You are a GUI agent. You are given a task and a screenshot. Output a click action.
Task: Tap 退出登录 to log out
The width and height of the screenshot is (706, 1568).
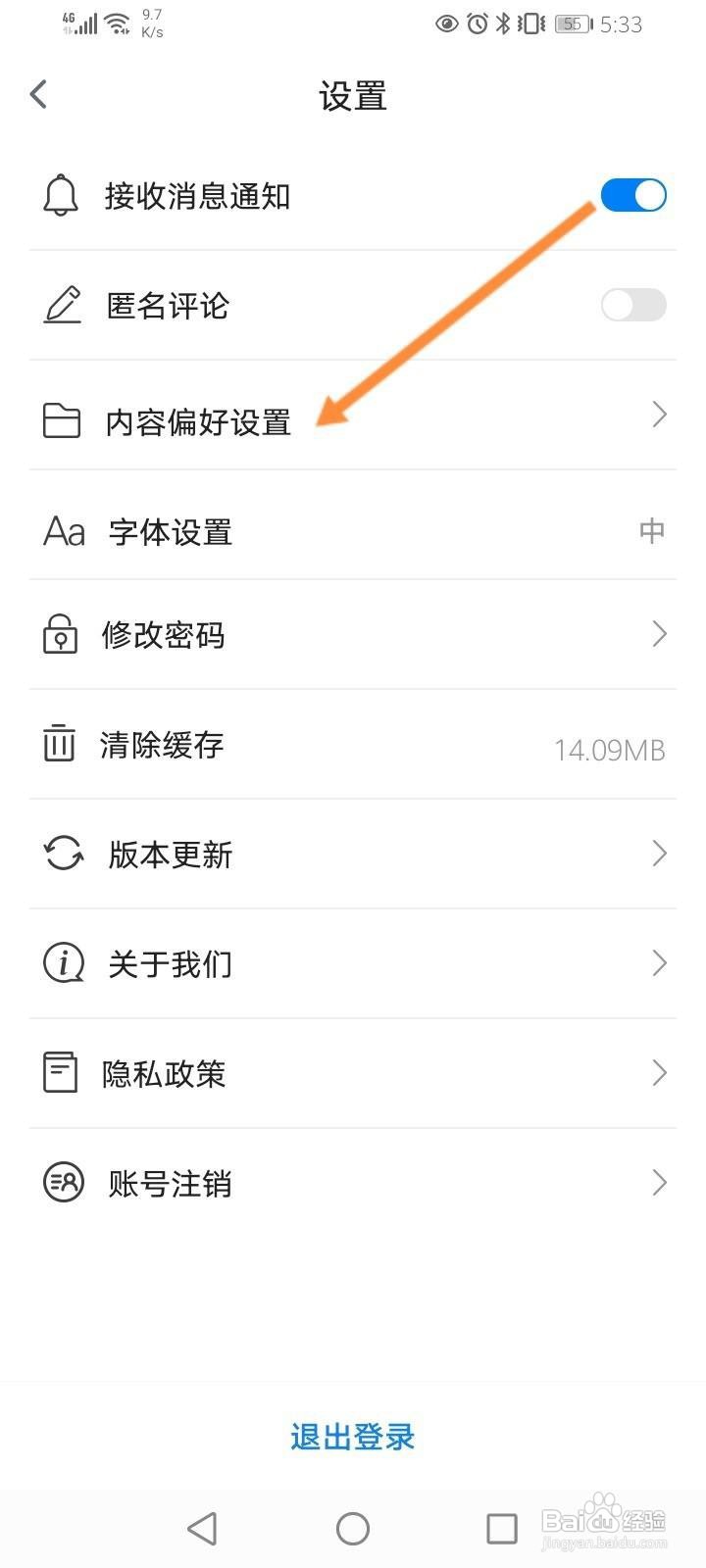(x=353, y=1438)
